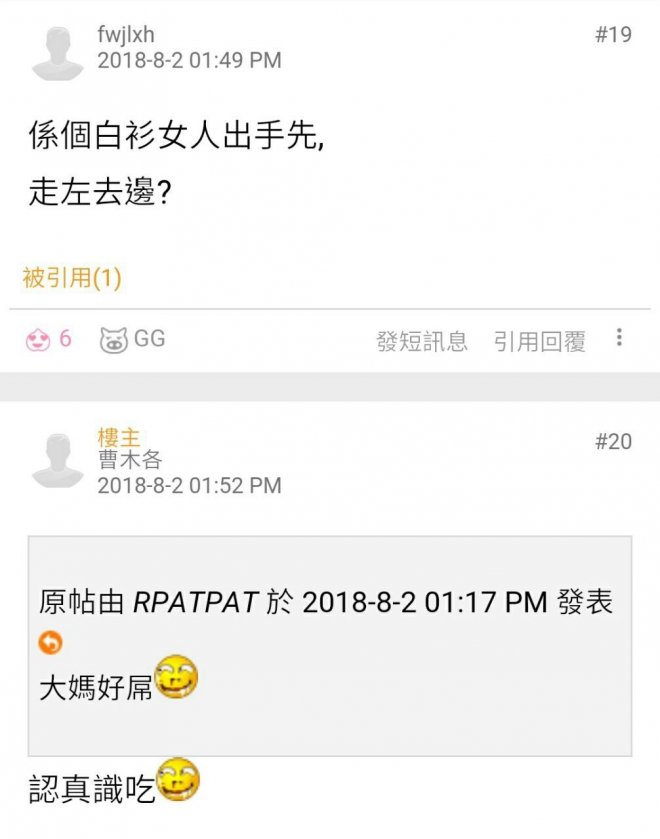Jump to the original post quoted from RPATPAT
Screen dimensions: 660x839
50,643
